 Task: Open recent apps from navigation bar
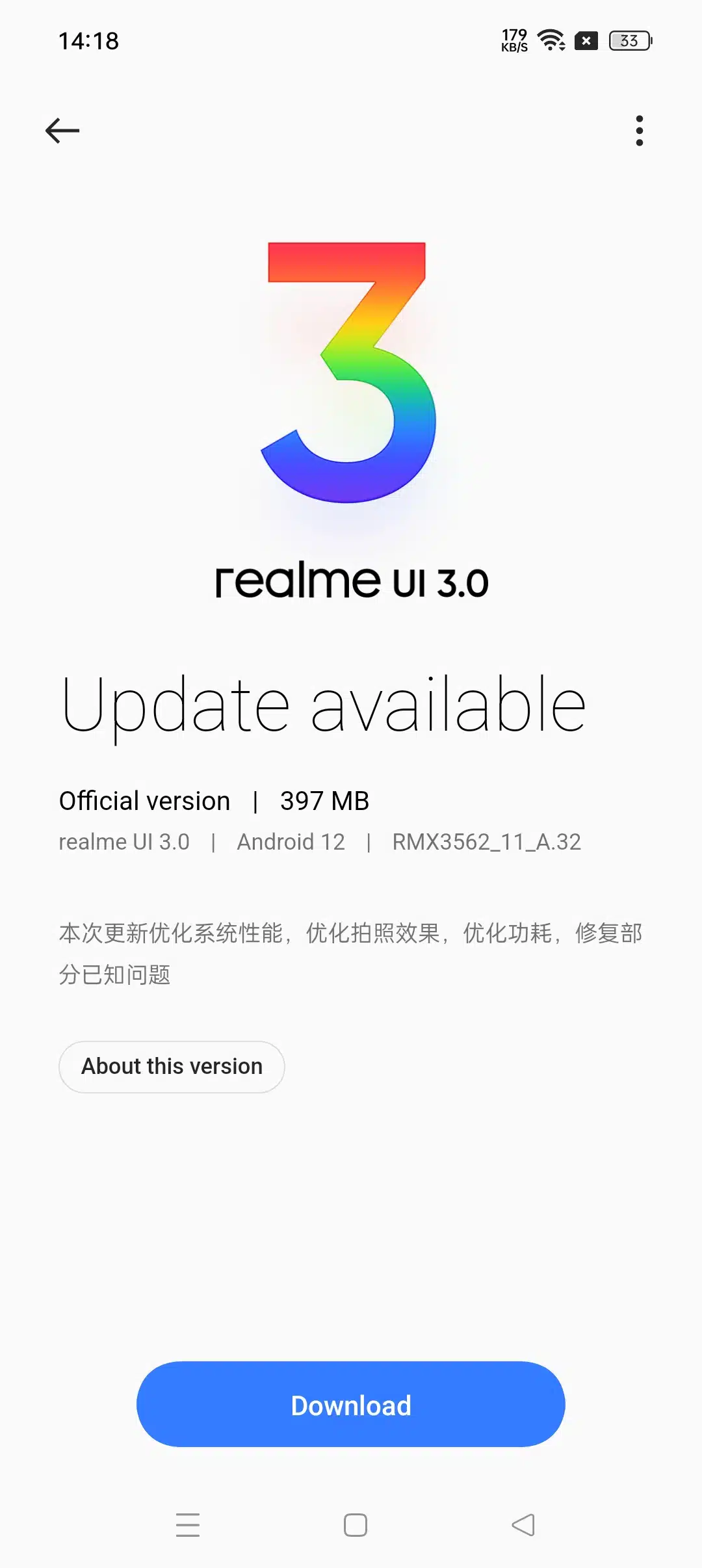(188, 1525)
